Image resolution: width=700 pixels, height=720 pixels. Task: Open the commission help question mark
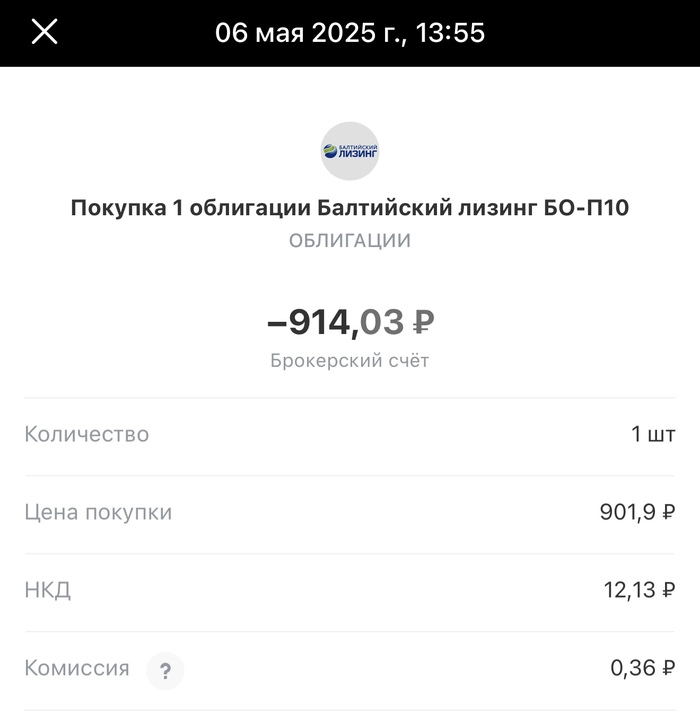click(x=165, y=671)
